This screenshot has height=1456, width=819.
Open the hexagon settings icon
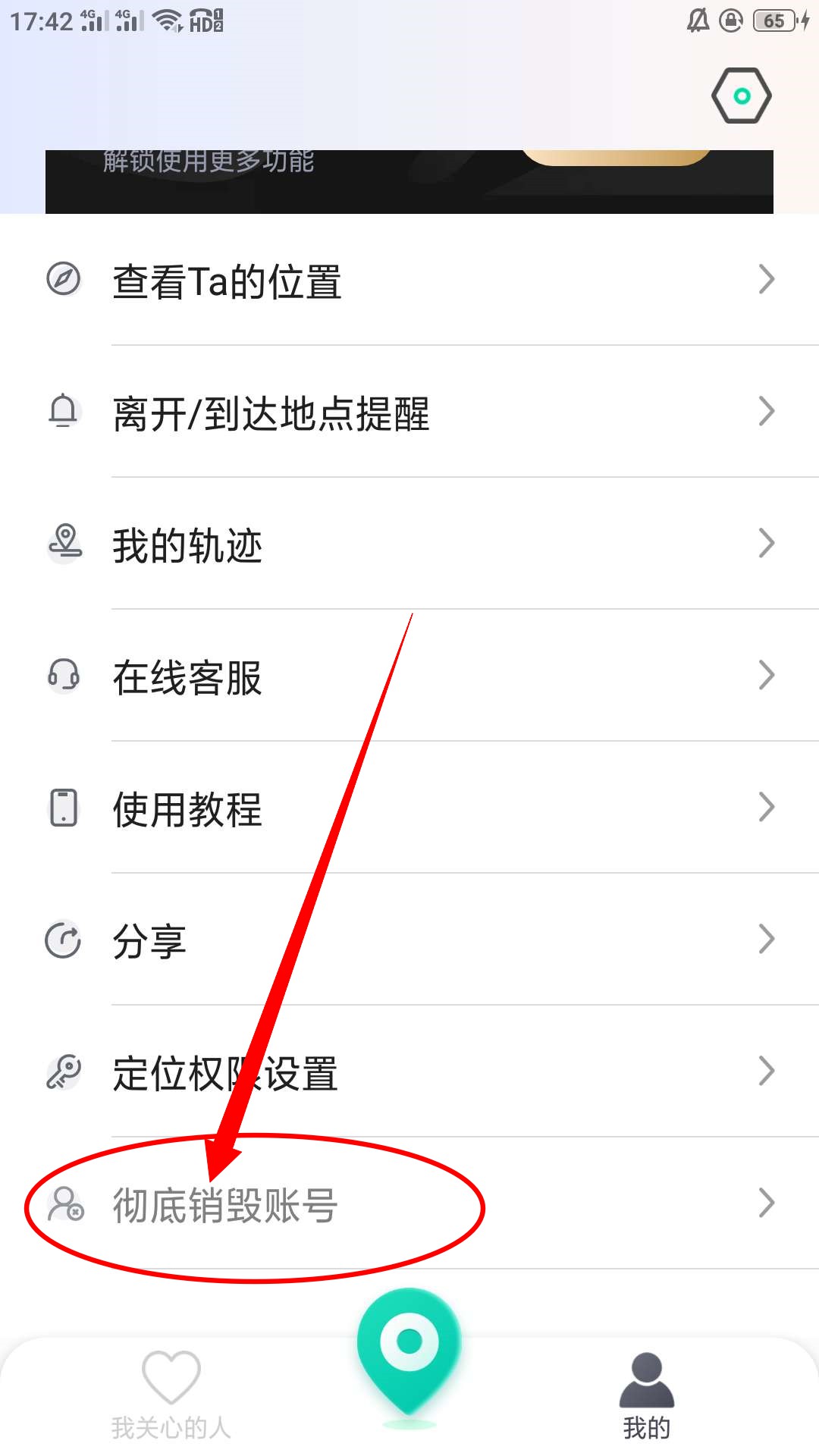[741, 96]
